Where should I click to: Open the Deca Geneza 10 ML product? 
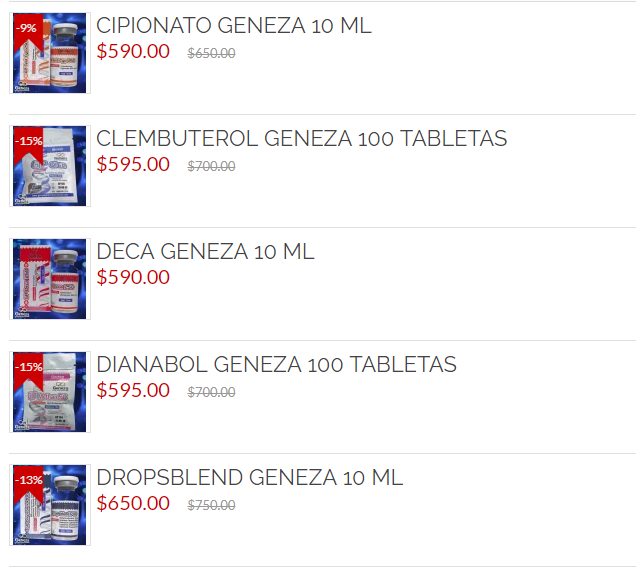coord(205,252)
